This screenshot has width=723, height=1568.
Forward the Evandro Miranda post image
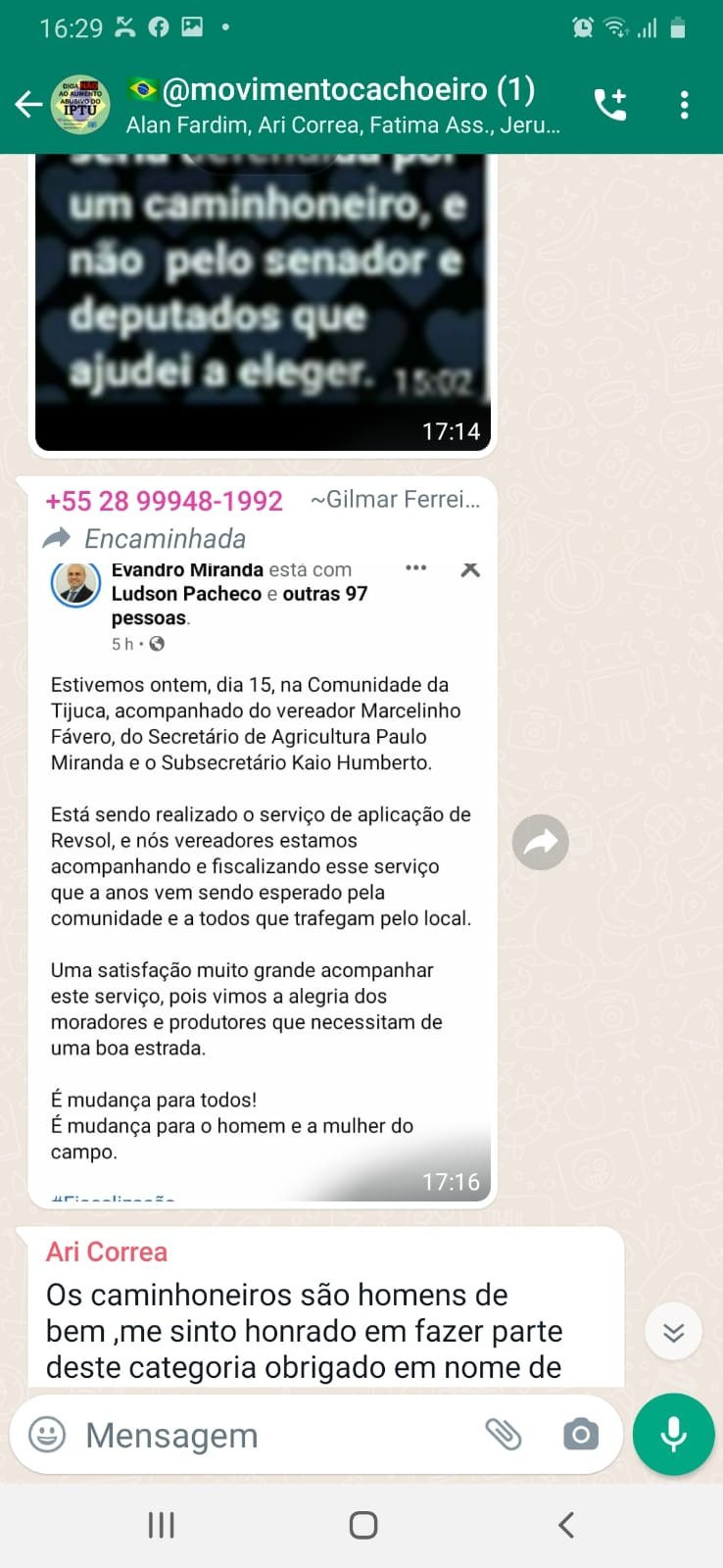540,842
